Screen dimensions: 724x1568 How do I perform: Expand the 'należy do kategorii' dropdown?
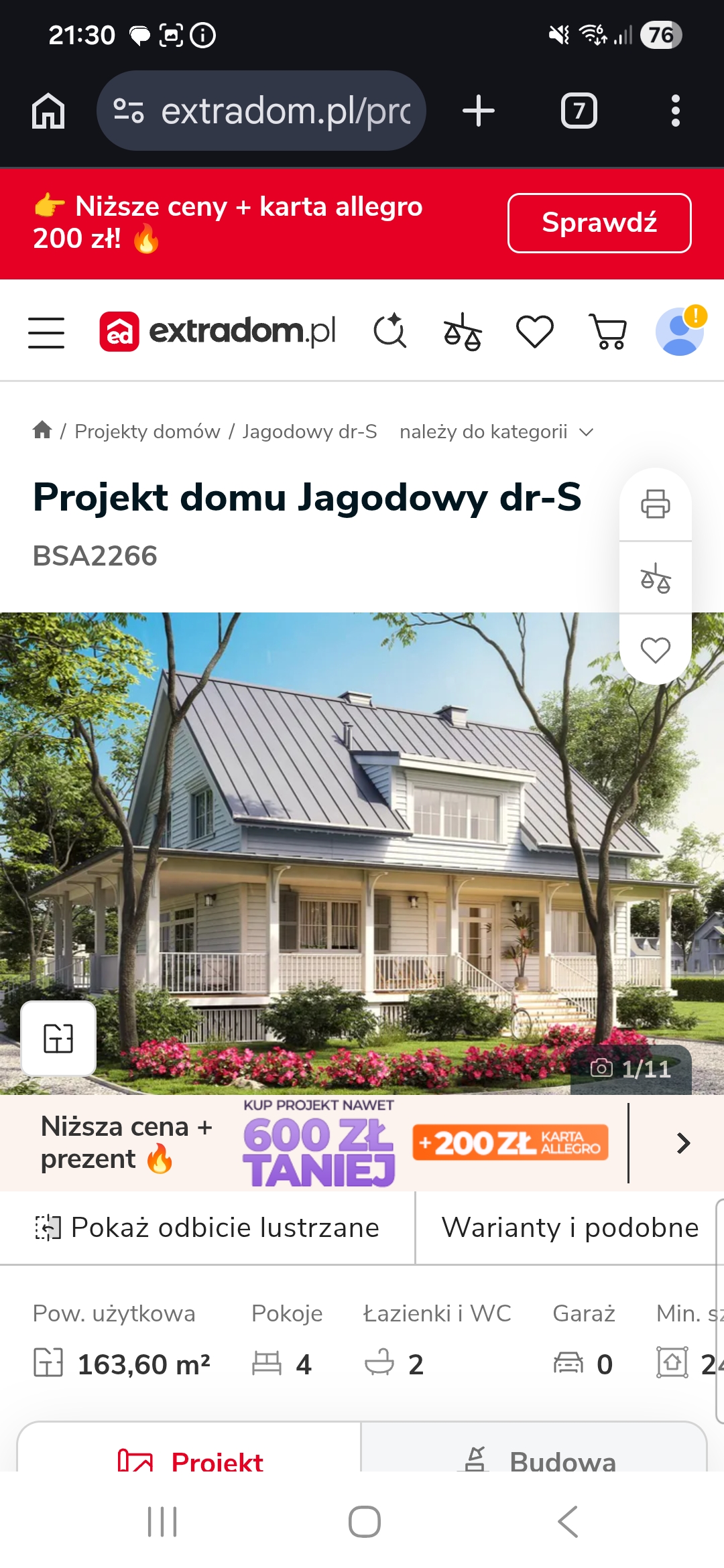click(x=496, y=432)
